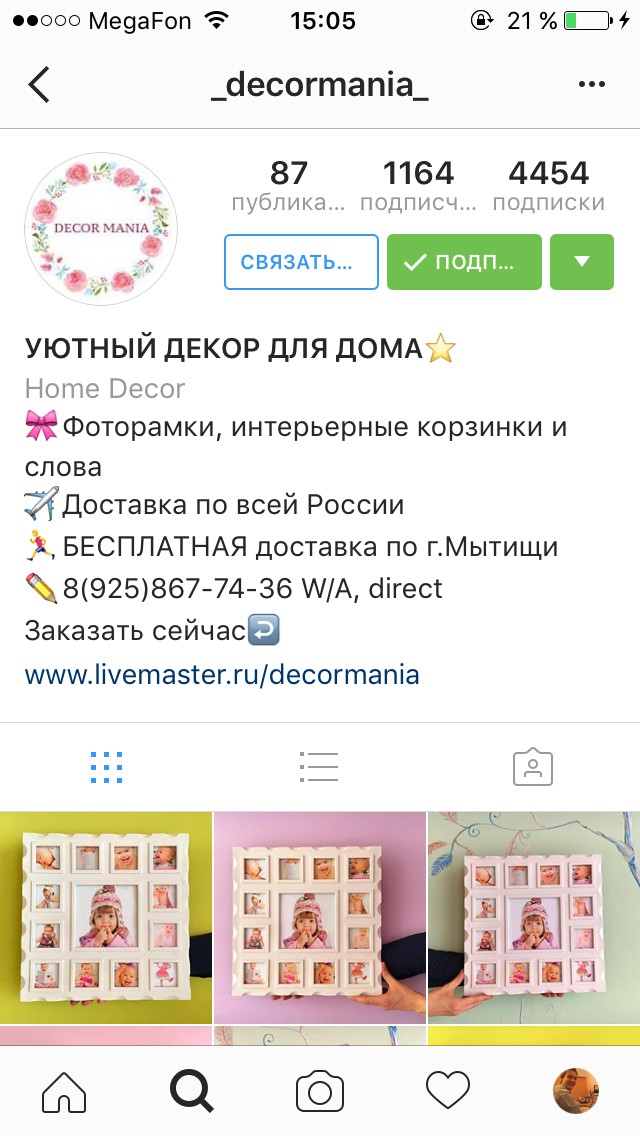
Task: Open the photo frame post on bird wallpaper
Action: (534, 917)
